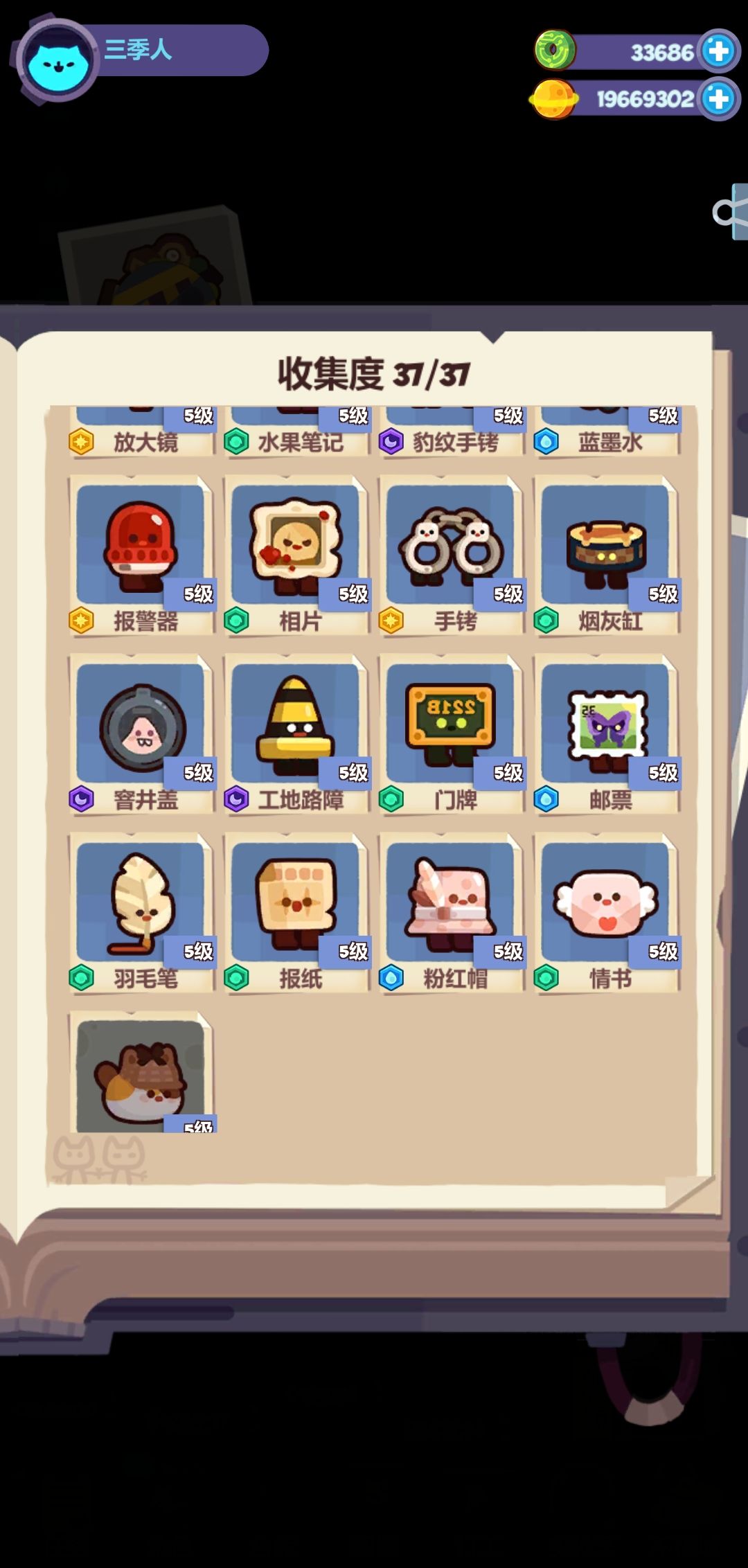The width and height of the screenshot is (748, 1568).
Task: Tap the golden planet coin icon
Action: pyautogui.click(x=551, y=99)
